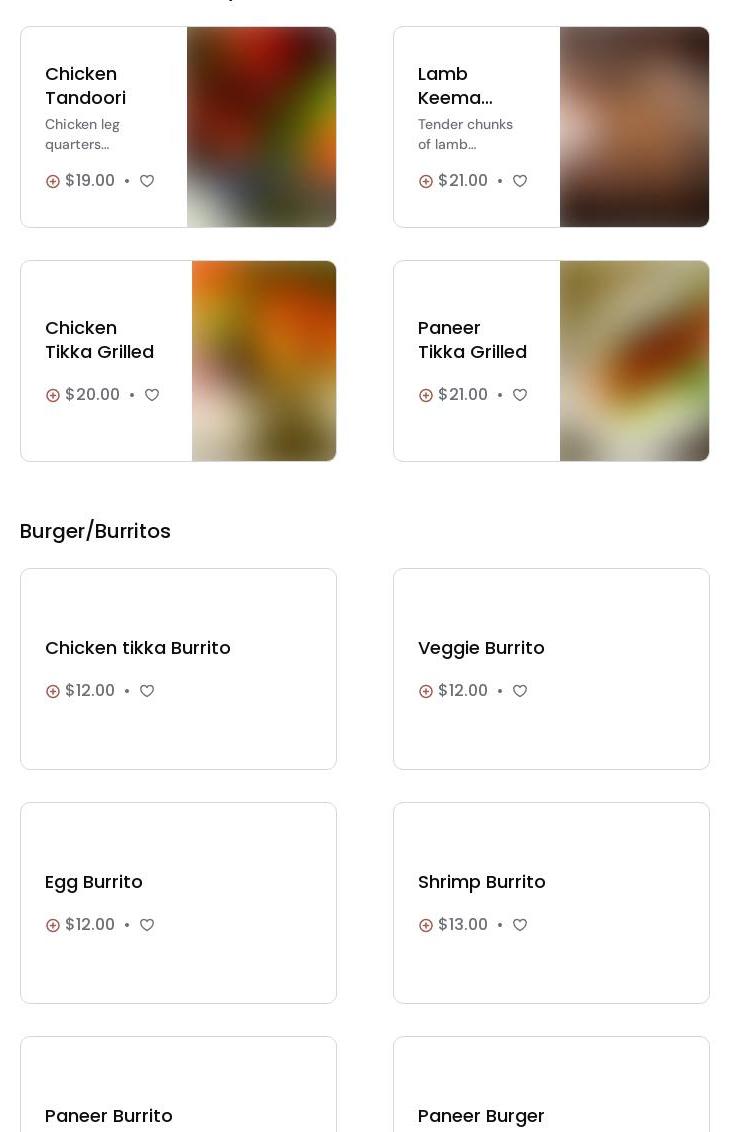This screenshot has width=750, height=1132.
Task: Favorite the Veggie Burrito
Action: point(520,691)
